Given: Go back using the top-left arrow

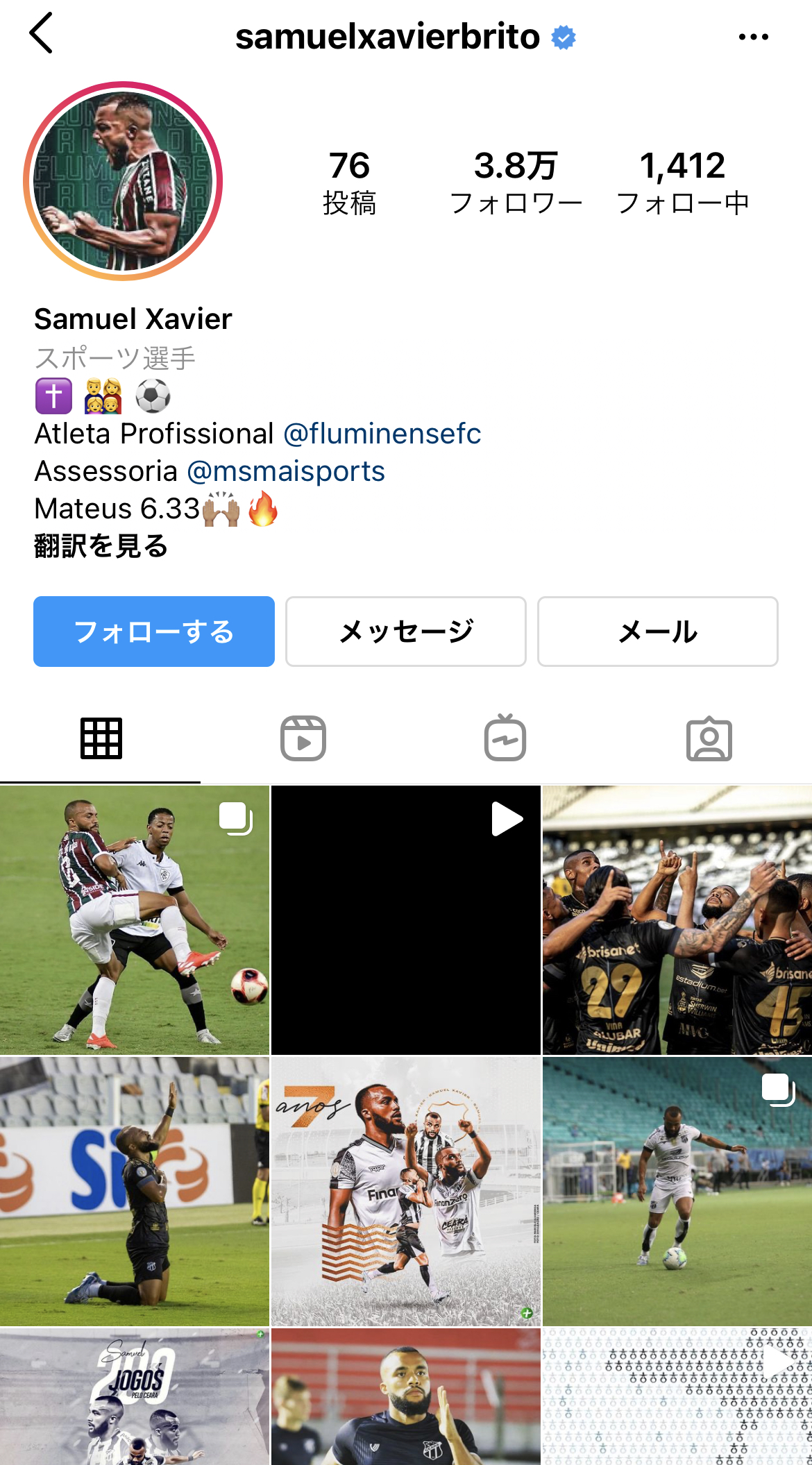Looking at the screenshot, I should click(42, 33).
